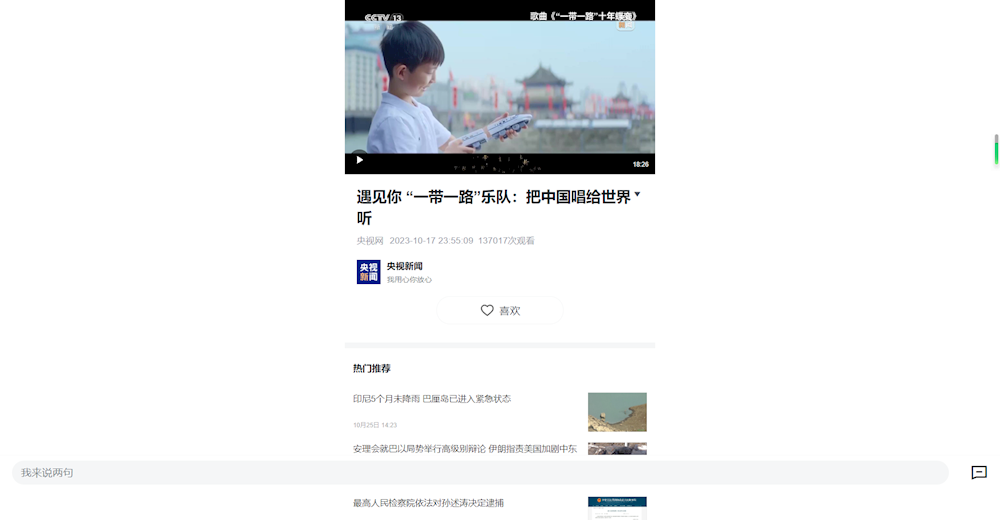Open the news about 印尼5个月未降雨
This screenshot has width=1000, height=520.
[432, 399]
